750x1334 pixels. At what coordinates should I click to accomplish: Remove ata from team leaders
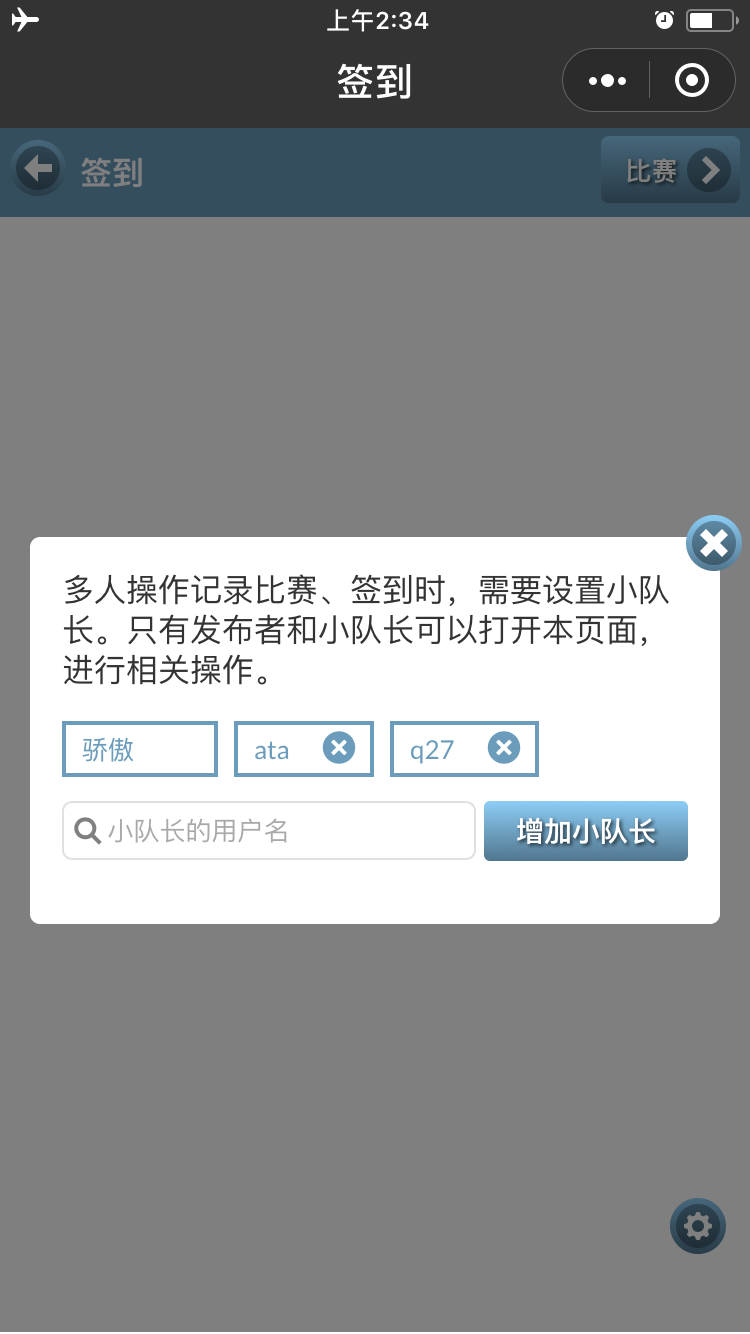[x=339, y=747]
